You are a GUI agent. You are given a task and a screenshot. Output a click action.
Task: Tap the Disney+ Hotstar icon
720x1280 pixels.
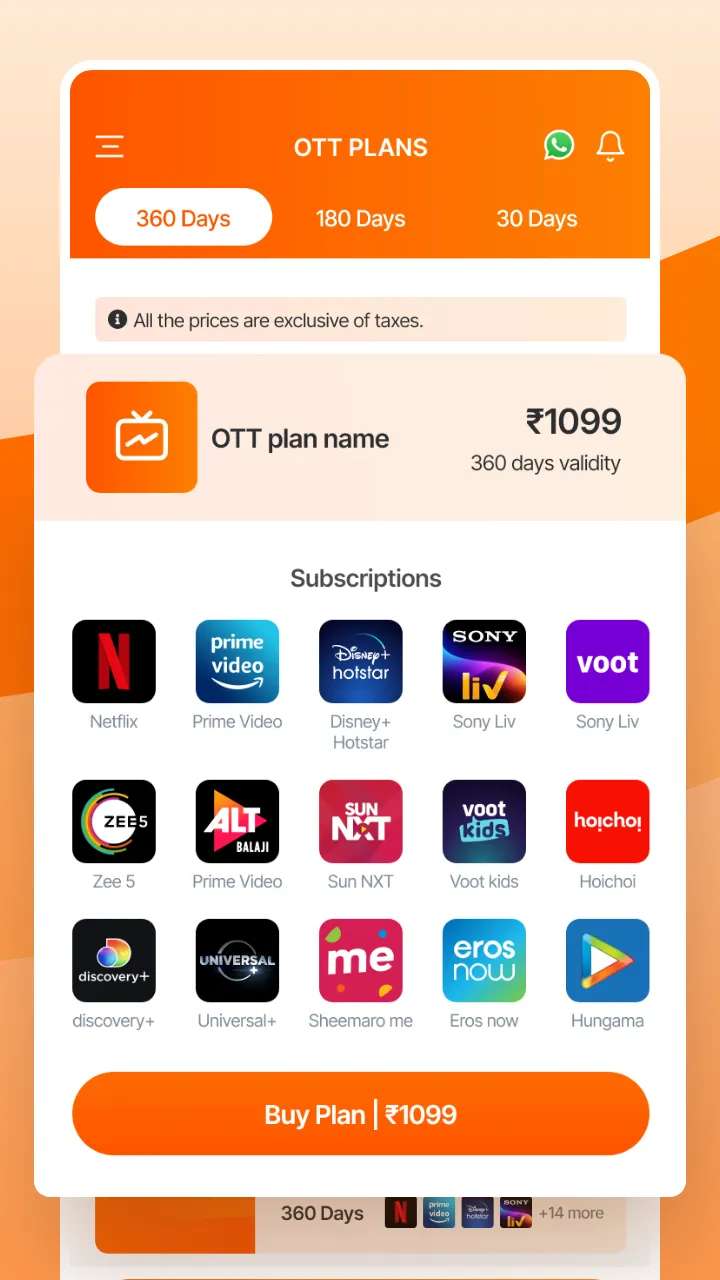coord(360,661)
